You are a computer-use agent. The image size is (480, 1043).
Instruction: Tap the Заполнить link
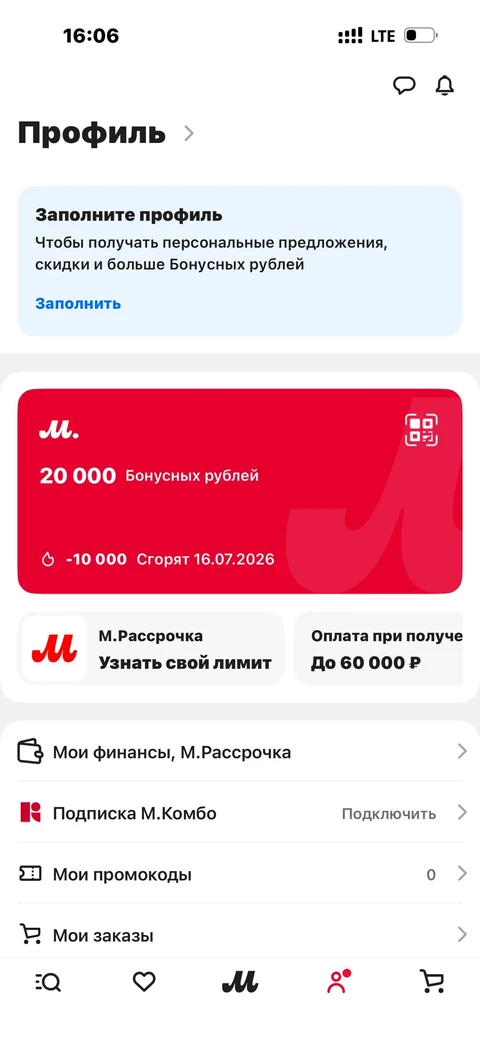(x=78, y=303)
